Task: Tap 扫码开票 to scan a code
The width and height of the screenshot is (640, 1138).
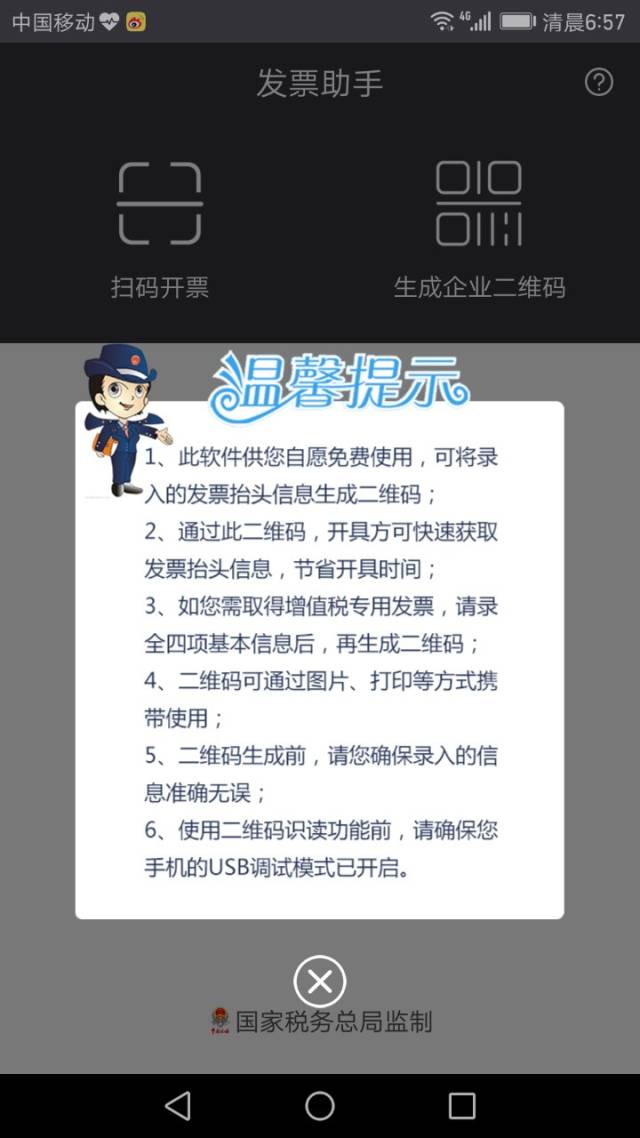Action: click(160, 230)
